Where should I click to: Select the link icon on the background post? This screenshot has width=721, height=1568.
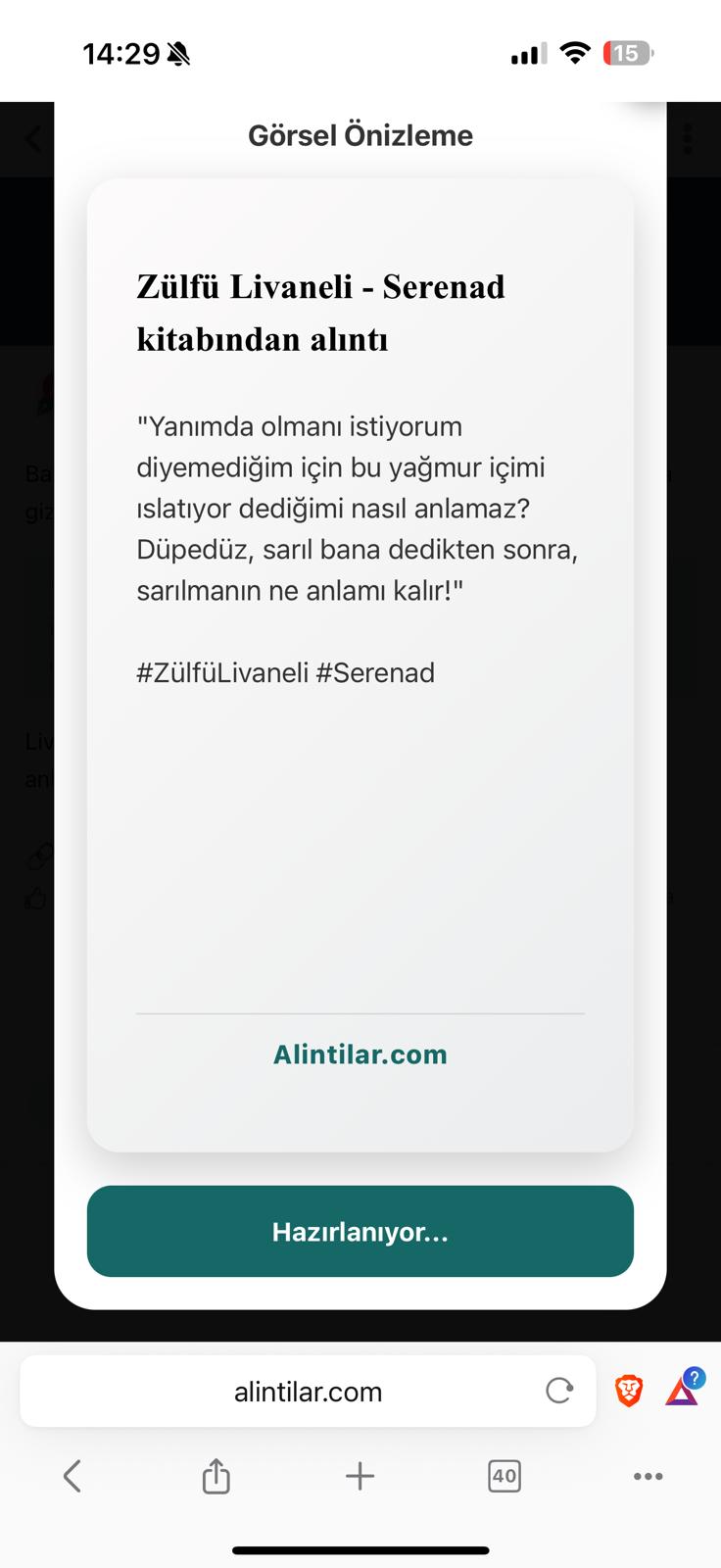coord(37,857)
